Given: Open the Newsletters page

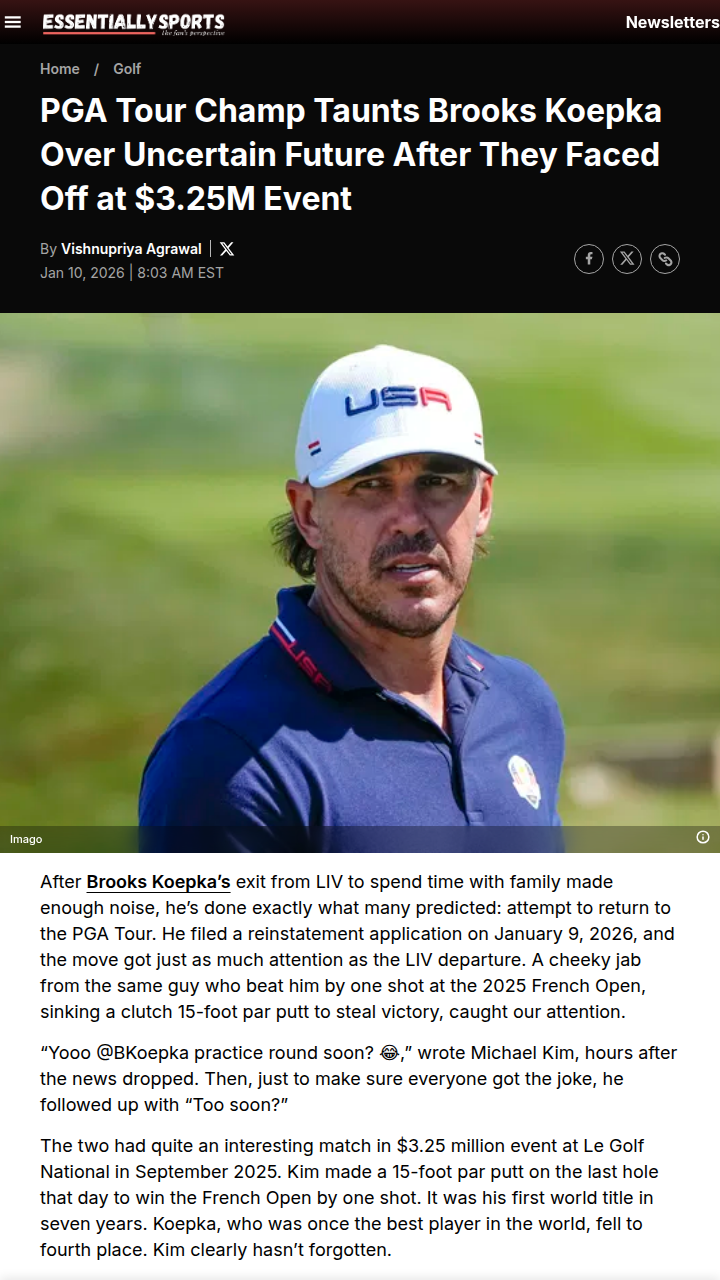Looking at the screenshot, I should pos(671,22).
